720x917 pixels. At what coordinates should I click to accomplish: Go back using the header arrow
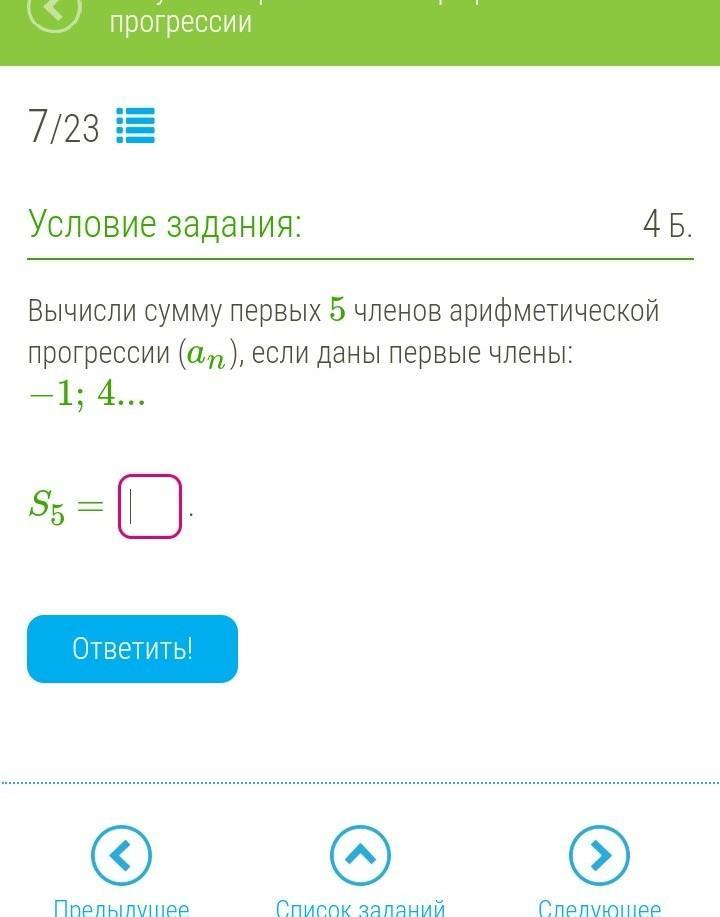point(54,12)
